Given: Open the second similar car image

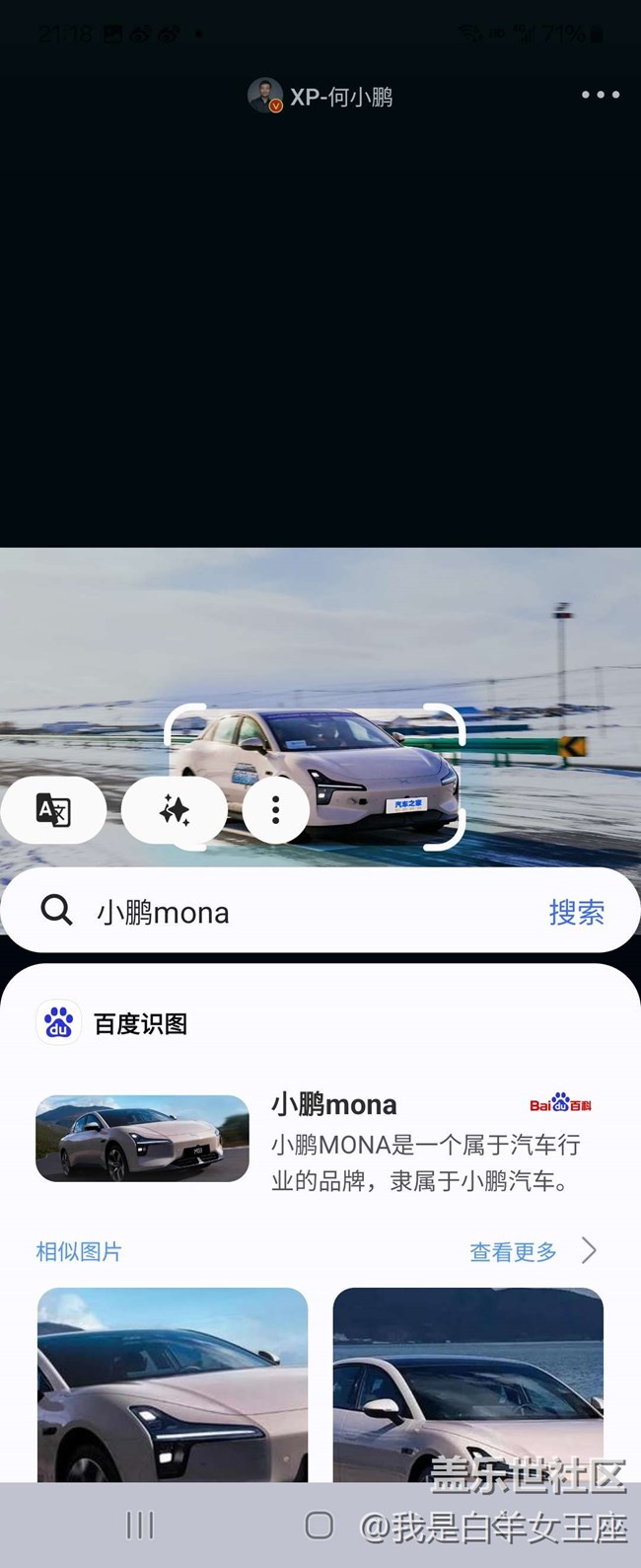Looking at the screenshot, I should 467,1381.
